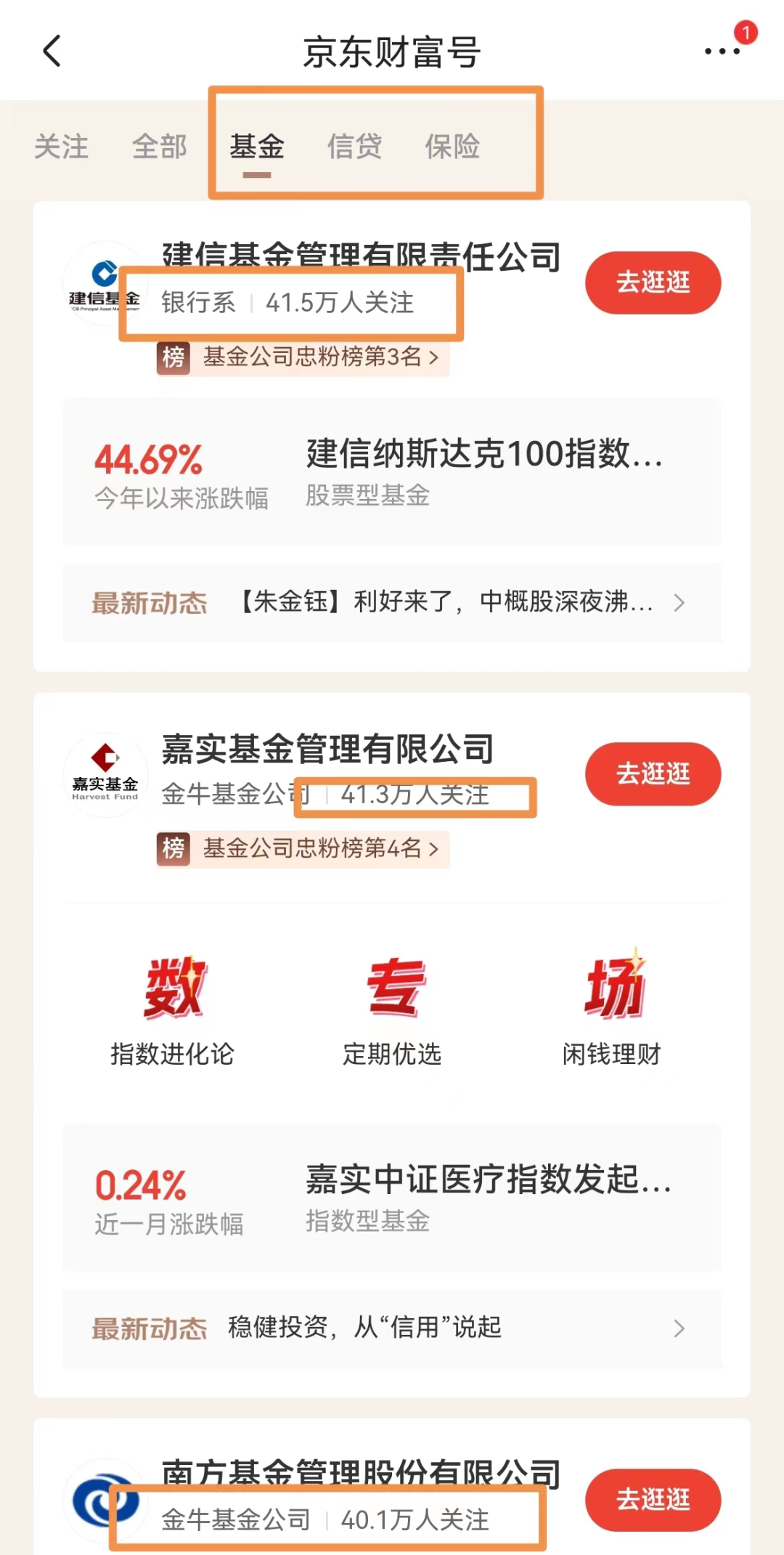Tap 去逛逛 for 南方基金
The image size is (784, 1555).
coord(653,1500)
